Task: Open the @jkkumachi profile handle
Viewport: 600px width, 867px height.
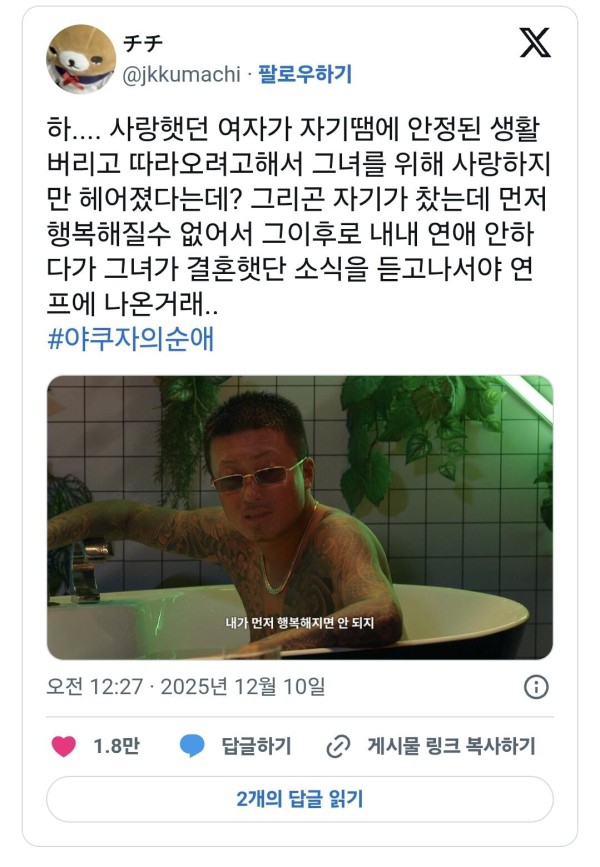Action: 181,75
